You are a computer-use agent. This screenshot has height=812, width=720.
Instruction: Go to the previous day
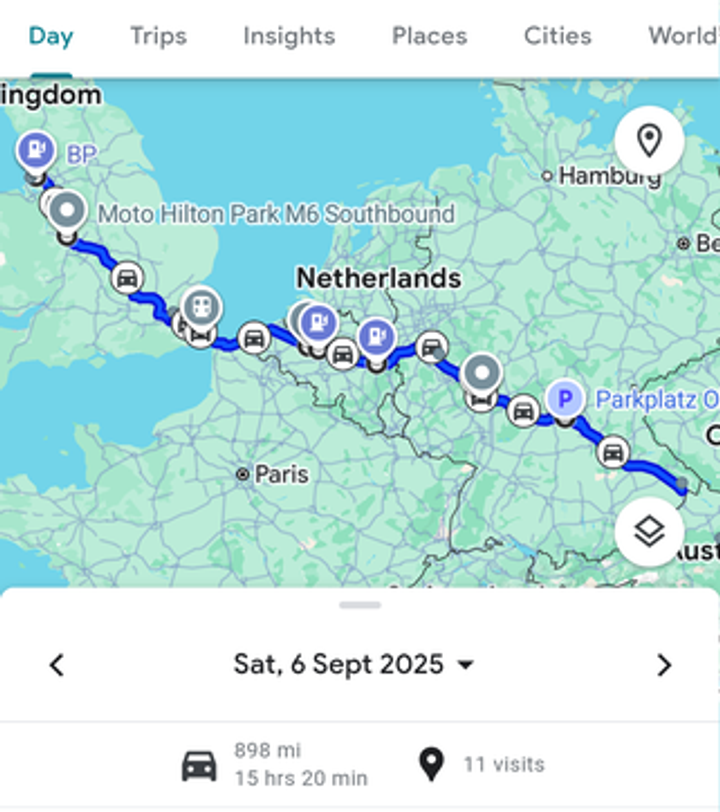57,665
